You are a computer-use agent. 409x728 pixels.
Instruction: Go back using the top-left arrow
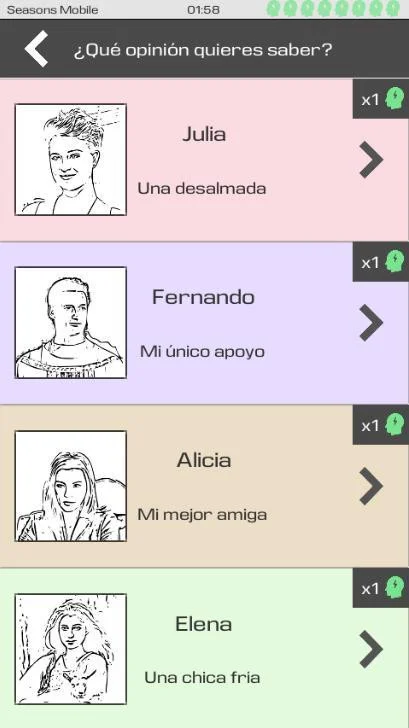(x=36, y=49)
